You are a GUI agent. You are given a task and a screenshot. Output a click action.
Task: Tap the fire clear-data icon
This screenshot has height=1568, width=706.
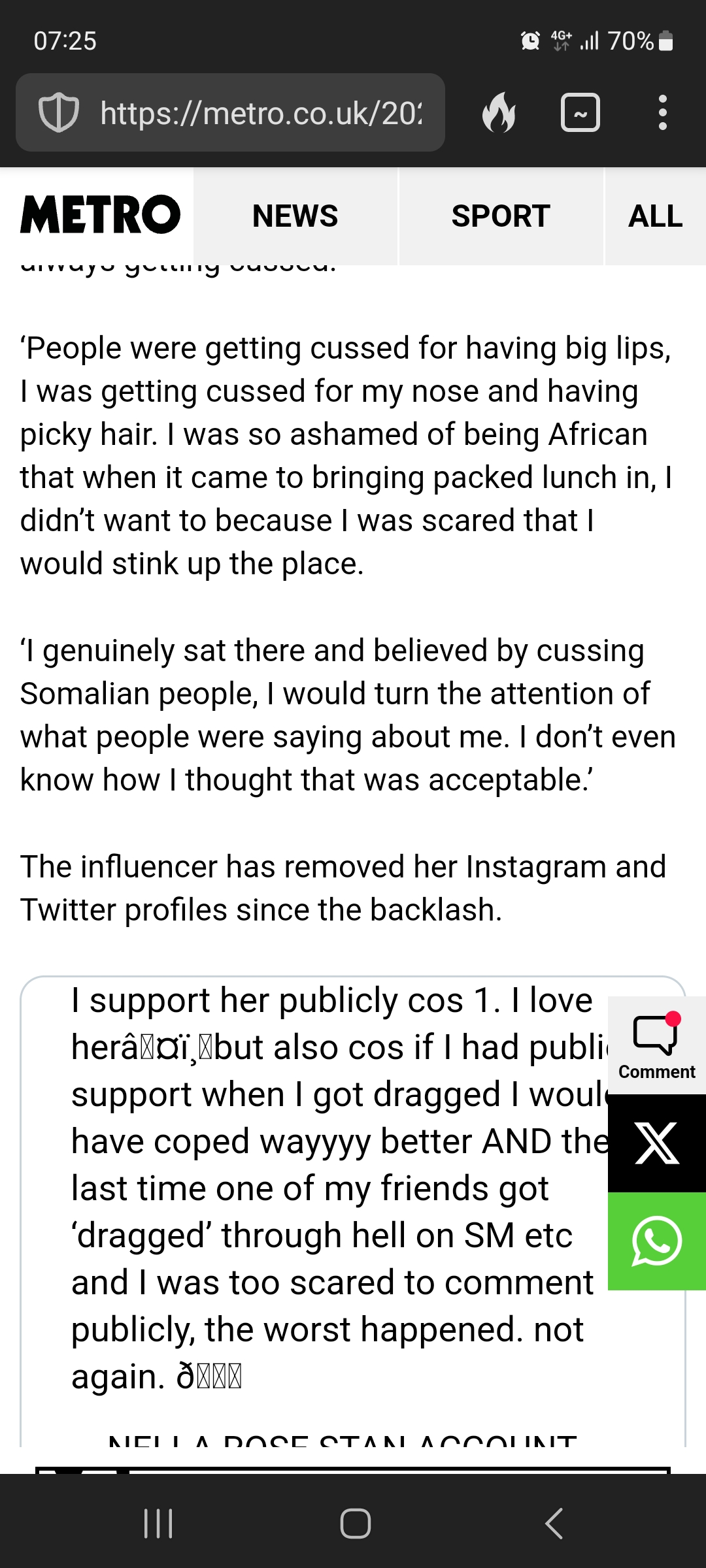[499, 112]
